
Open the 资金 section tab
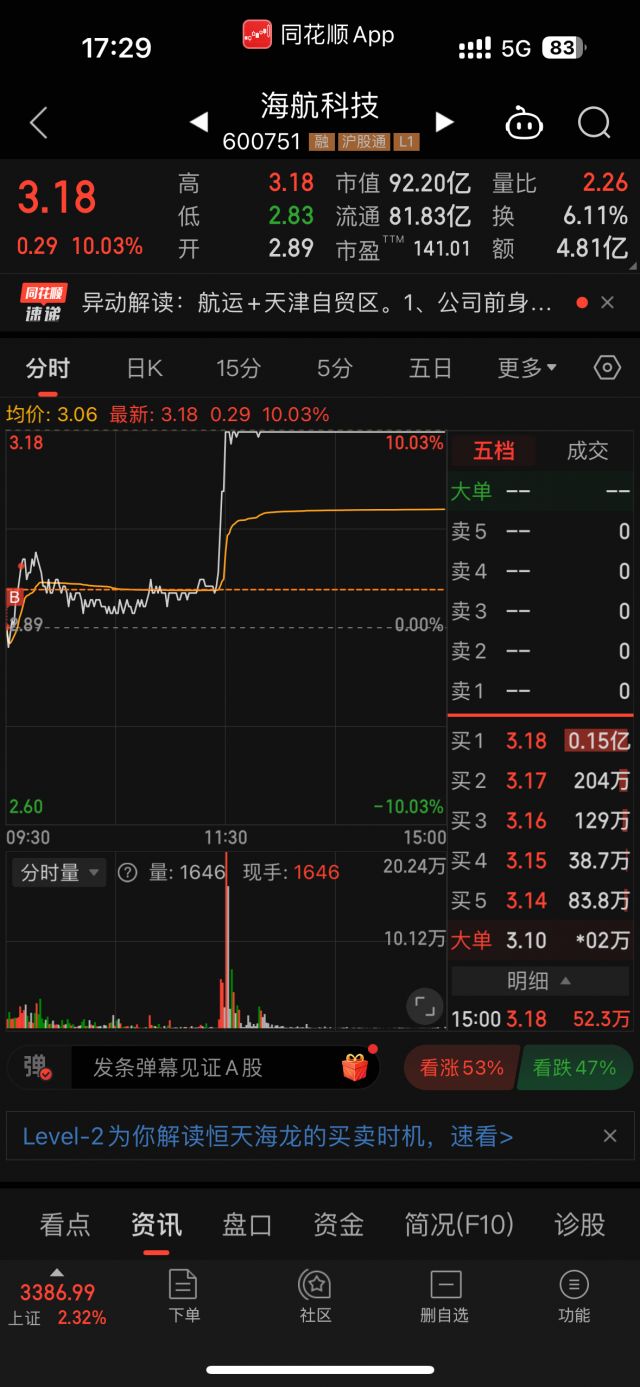pyautogui.click(x=338, y=1224)
